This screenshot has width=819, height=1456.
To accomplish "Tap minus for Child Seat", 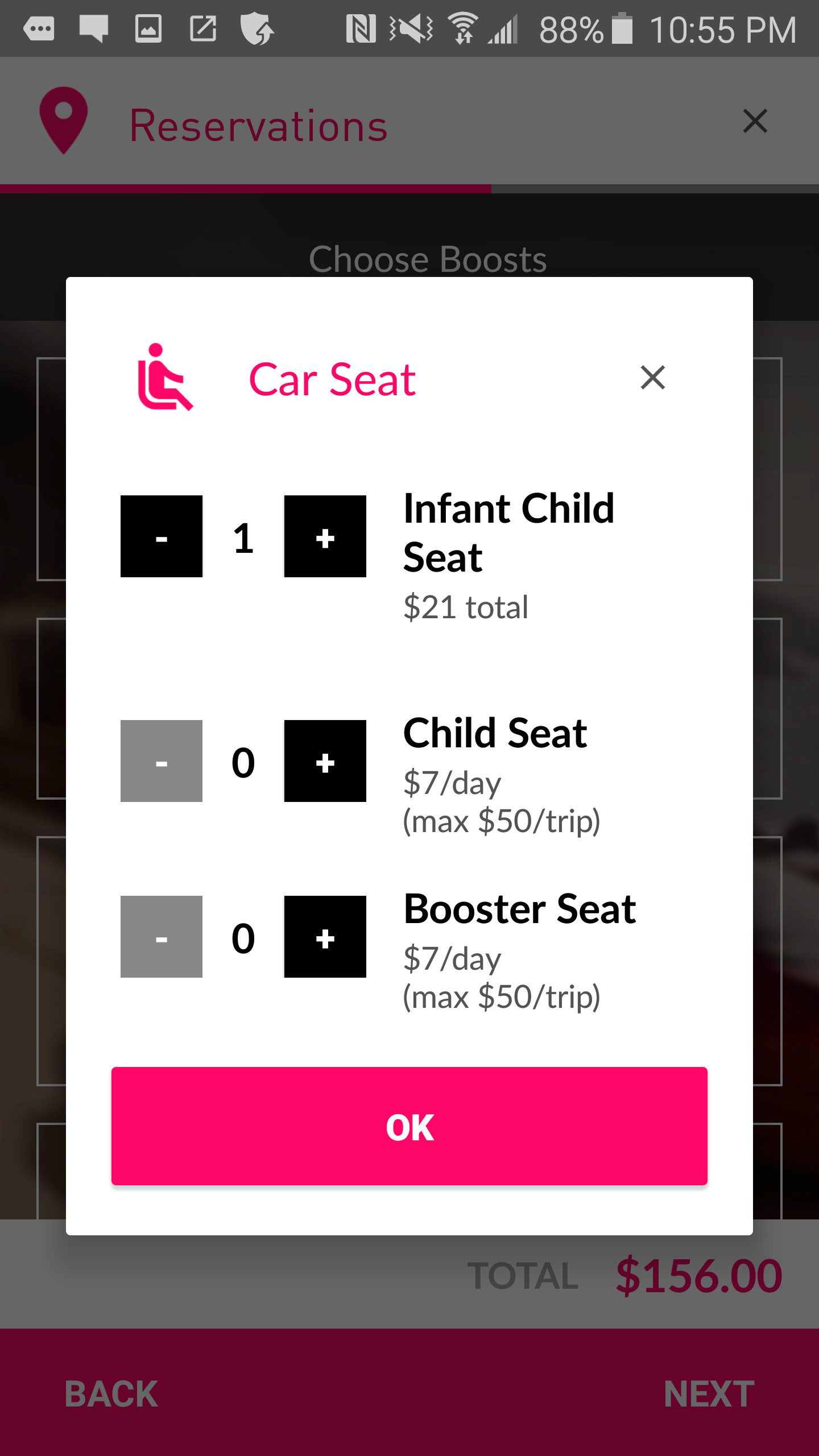I will coord(162,761).
